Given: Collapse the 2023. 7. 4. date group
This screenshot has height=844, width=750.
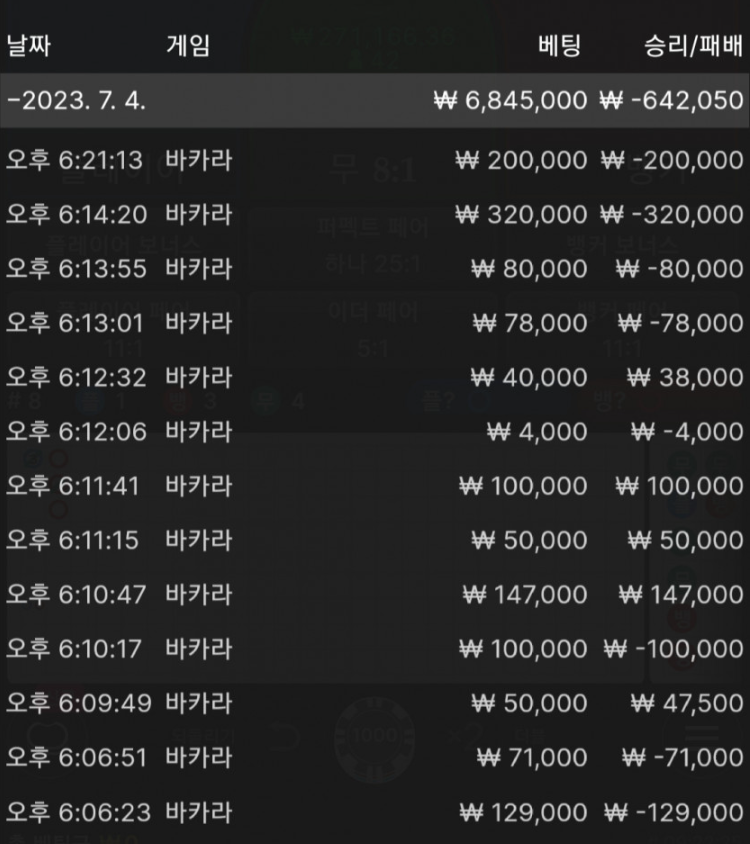Looking at the screenshot, I should [375, 101].
